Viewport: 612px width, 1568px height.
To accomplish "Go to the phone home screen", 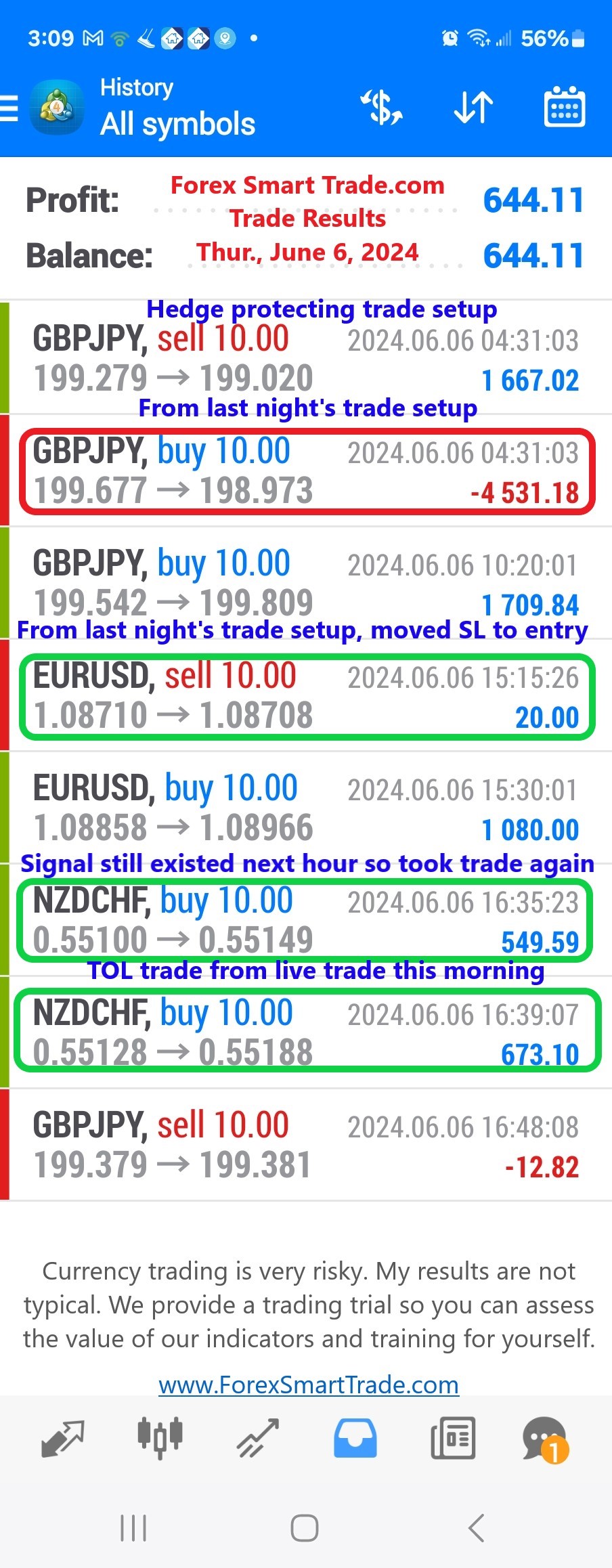I will (x=305, y=1527).
